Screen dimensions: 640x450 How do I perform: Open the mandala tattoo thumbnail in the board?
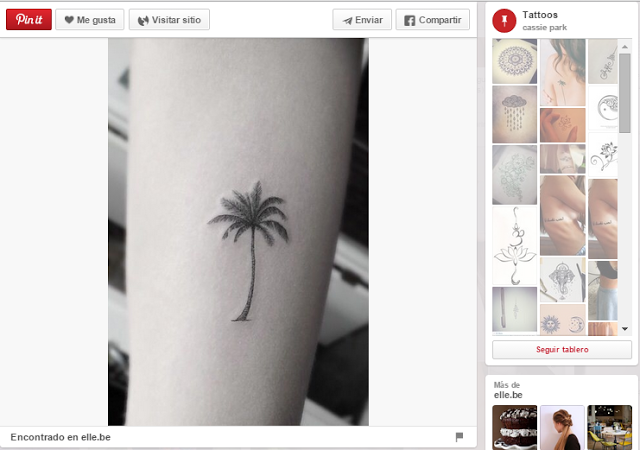coord(514,60)
